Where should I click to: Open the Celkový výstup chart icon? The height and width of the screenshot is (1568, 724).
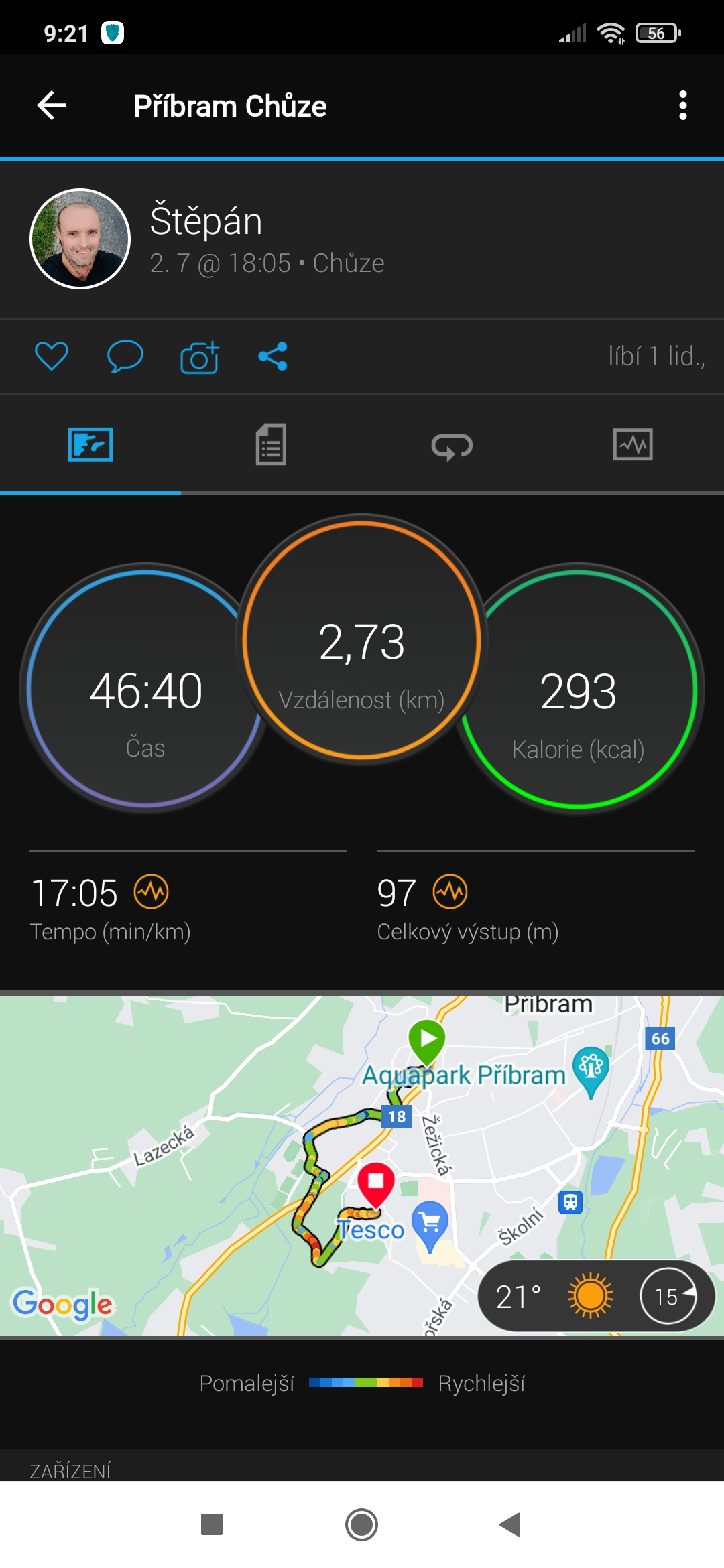click(450, 892)
